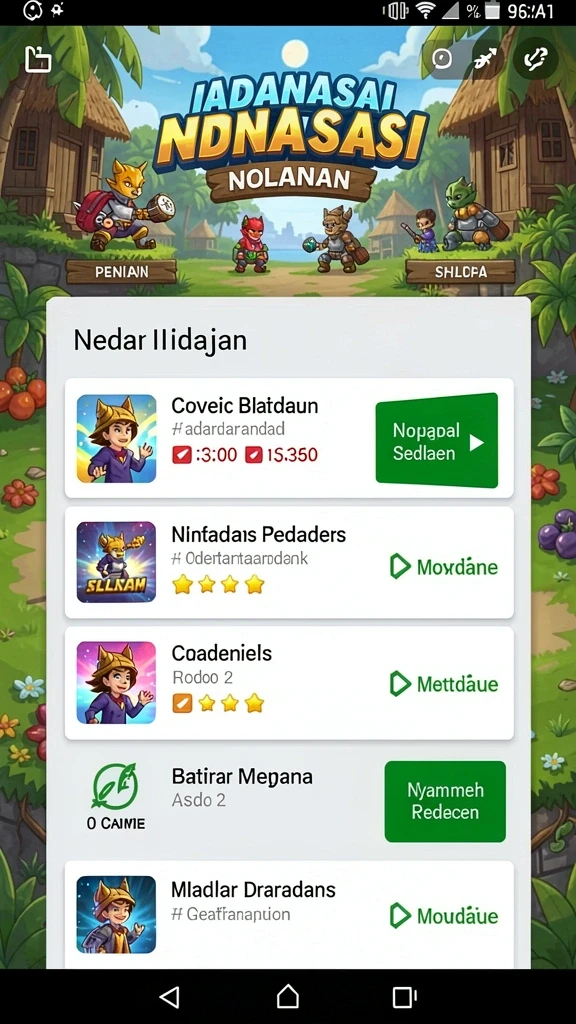Open the Batirar Mepana row

(289, 801)
